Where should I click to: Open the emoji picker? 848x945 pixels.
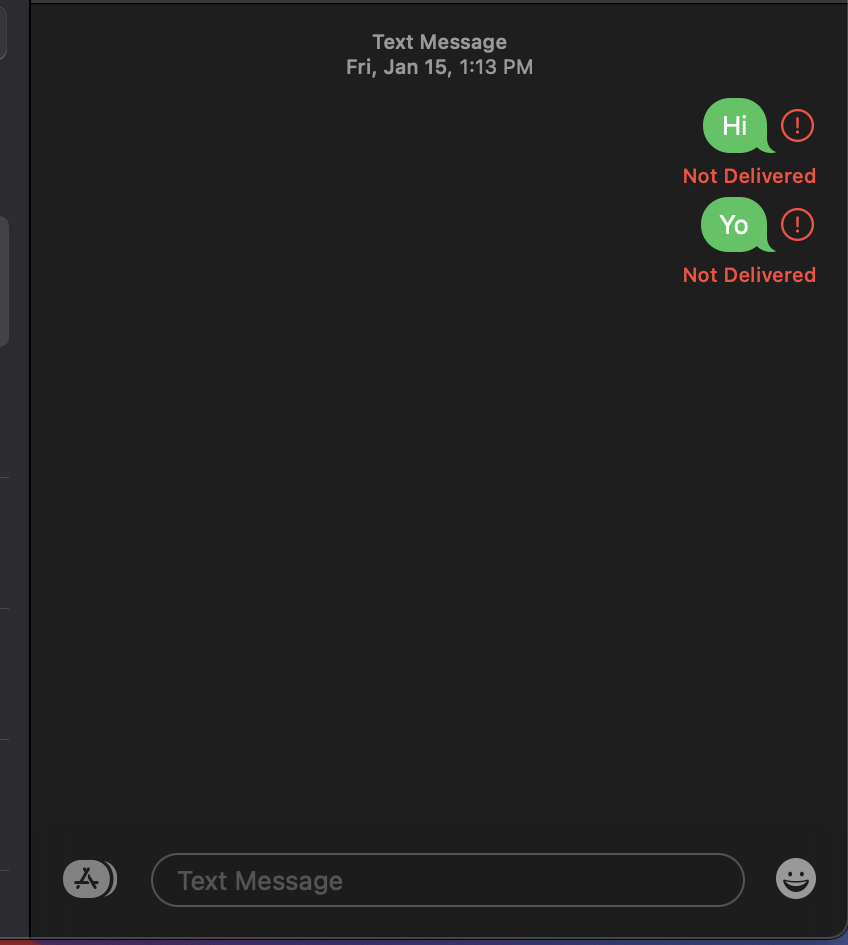coord(796,879)
